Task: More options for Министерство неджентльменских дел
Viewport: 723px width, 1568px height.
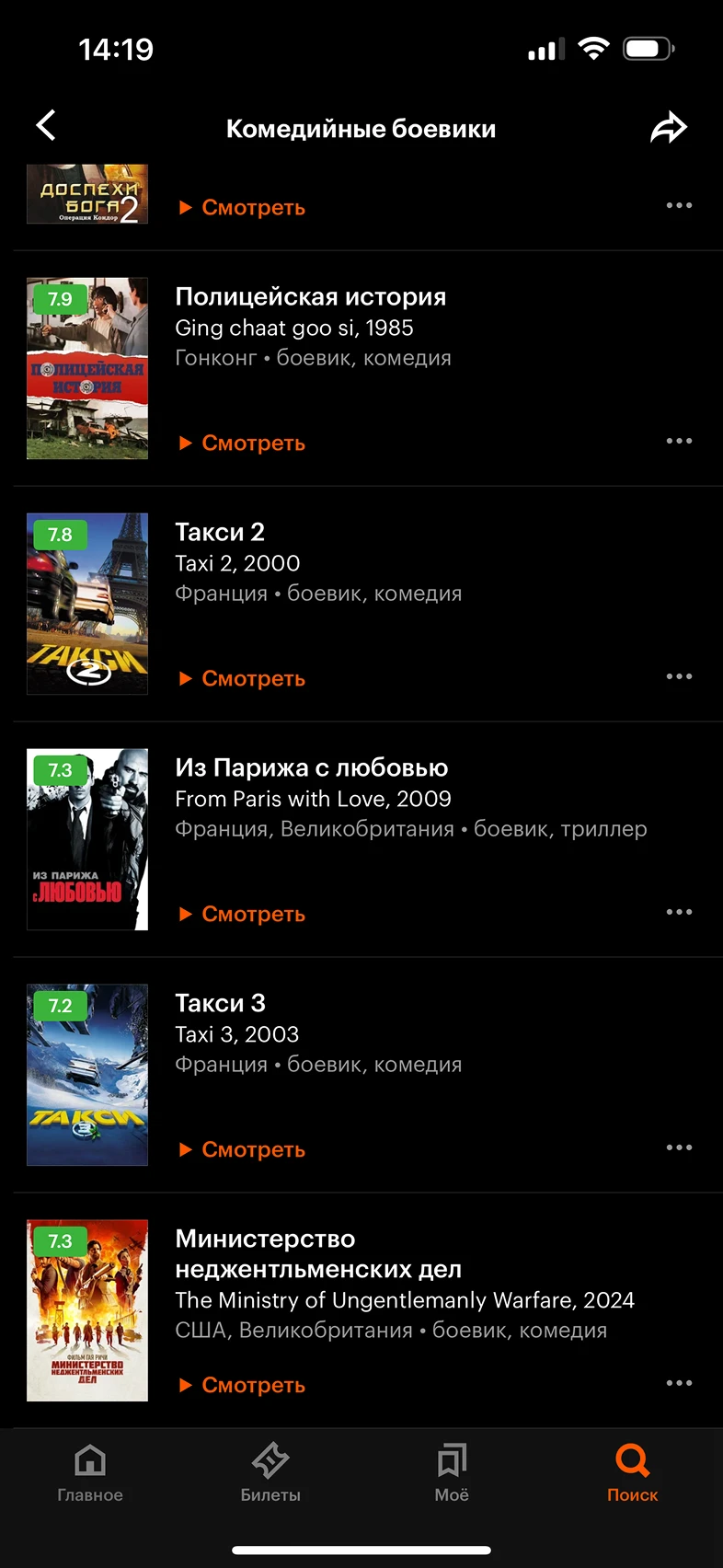Action: 679,1384
